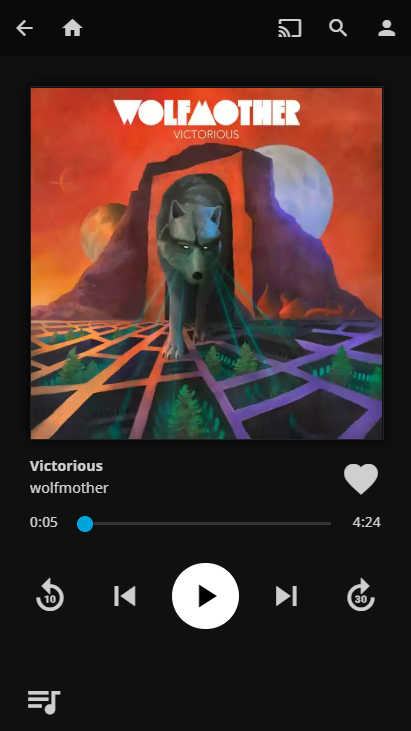Screen dimensions: 411x731
Task: Rewind 10 seconds
Action: click(50, 595)
